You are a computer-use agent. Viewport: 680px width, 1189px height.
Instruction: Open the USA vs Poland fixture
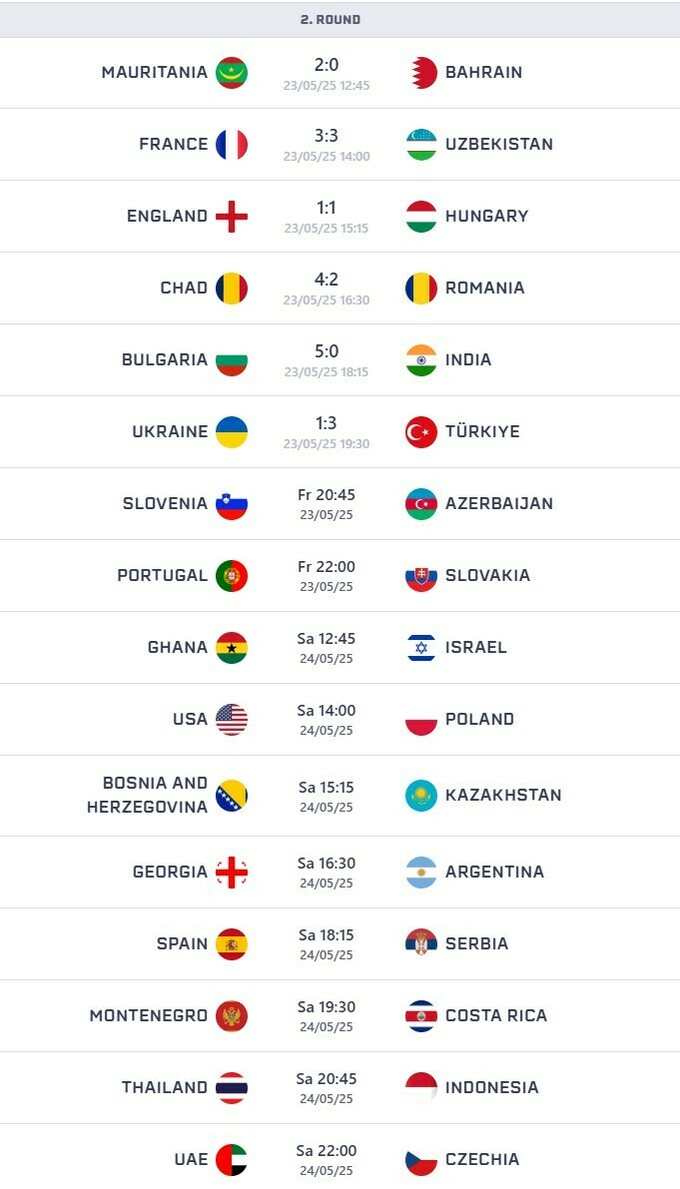point(326,720)
